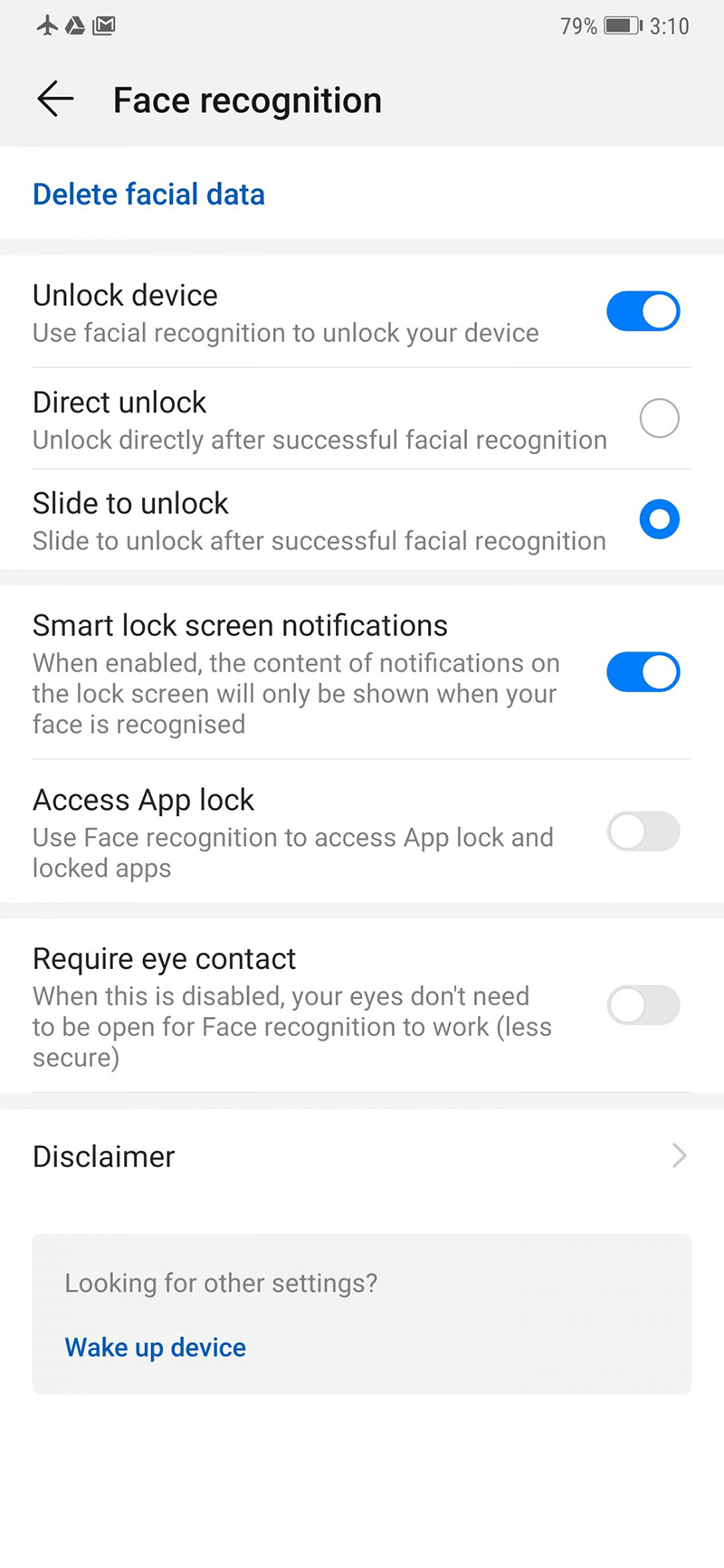Open the Disclaimer row
The width and height of the screenshot is (724, 1568).
pyautogui.click(x=362, y=1156)
